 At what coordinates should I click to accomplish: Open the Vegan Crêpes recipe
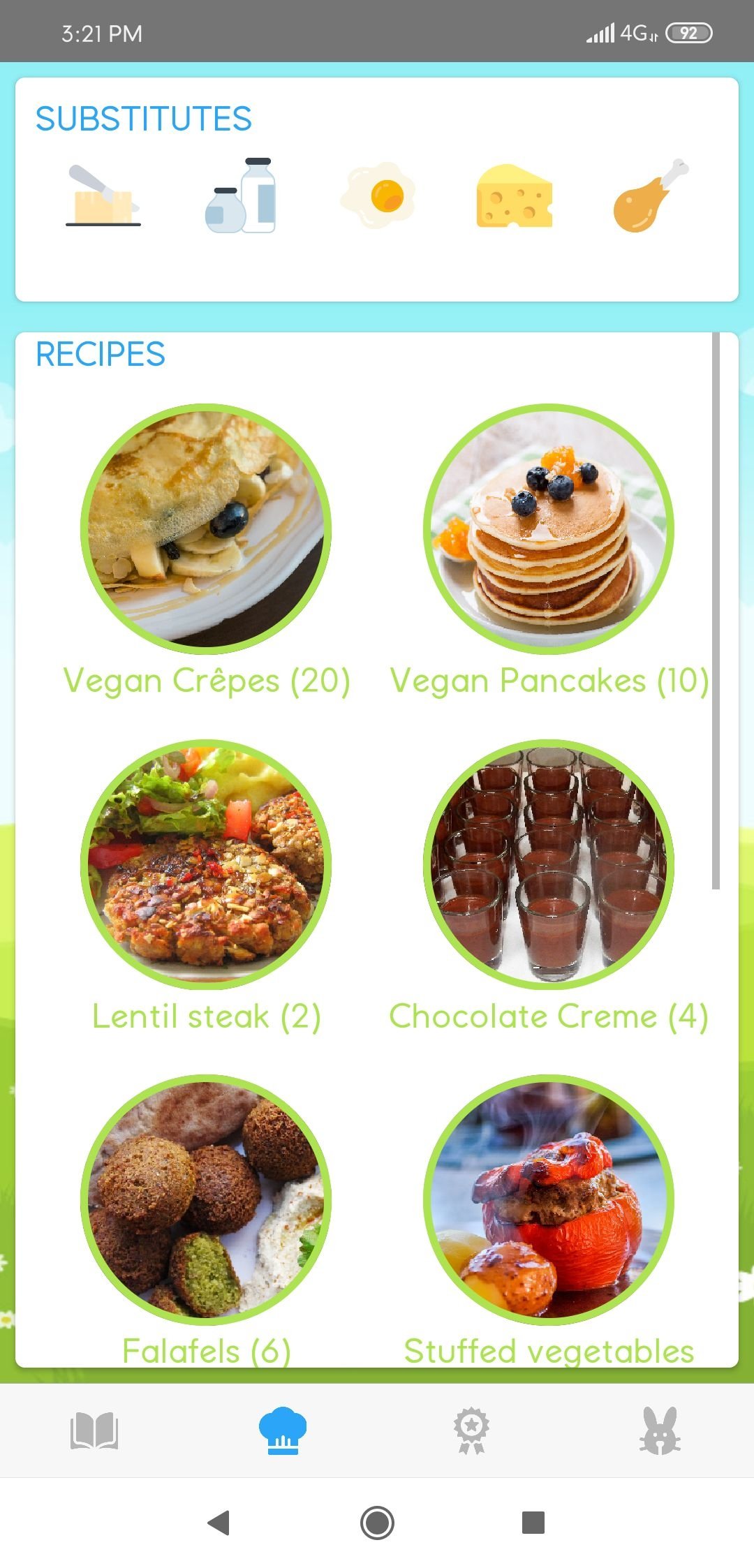click(x=206, y=529)
